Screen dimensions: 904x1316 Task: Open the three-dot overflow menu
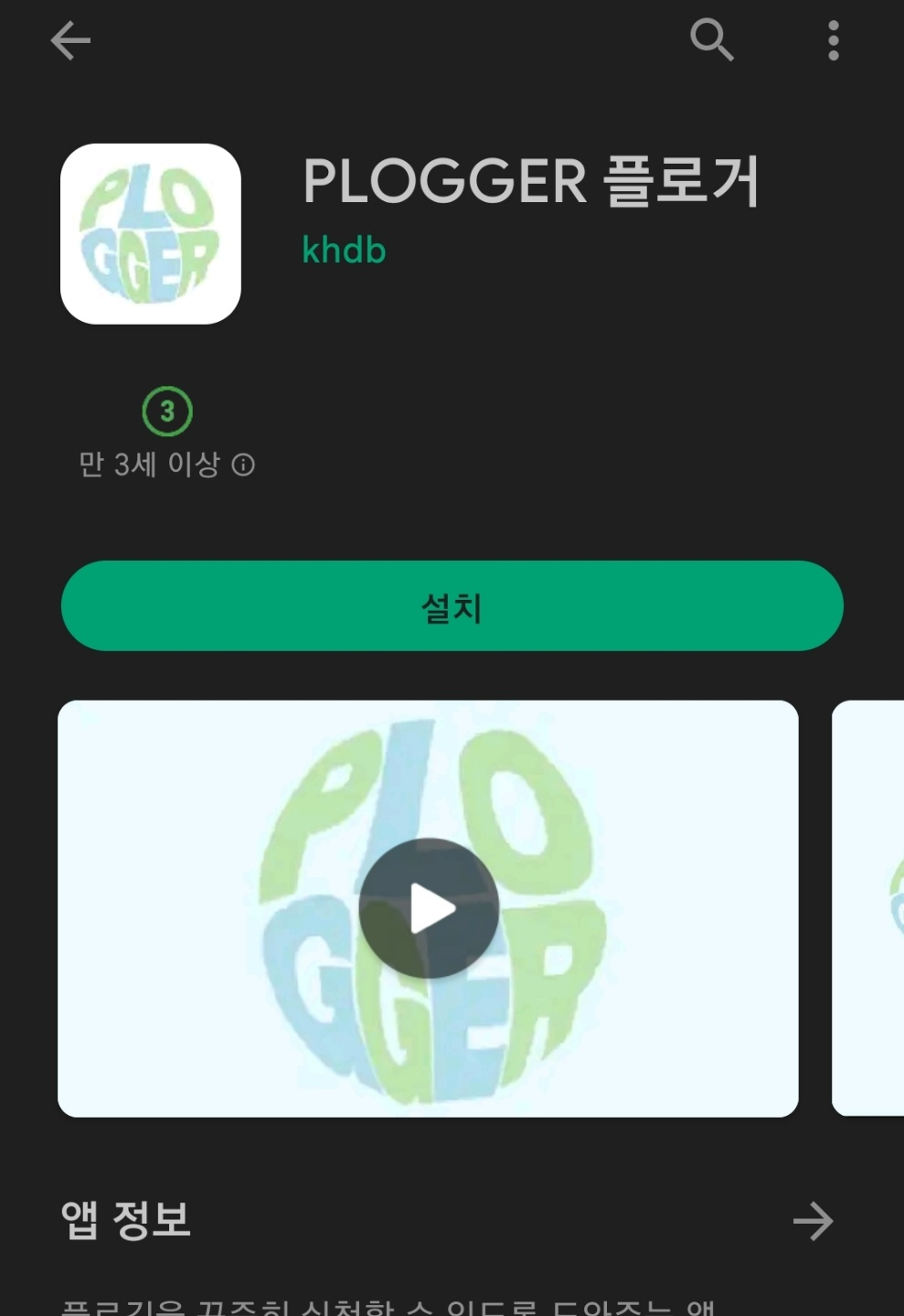tap(833, 41)
